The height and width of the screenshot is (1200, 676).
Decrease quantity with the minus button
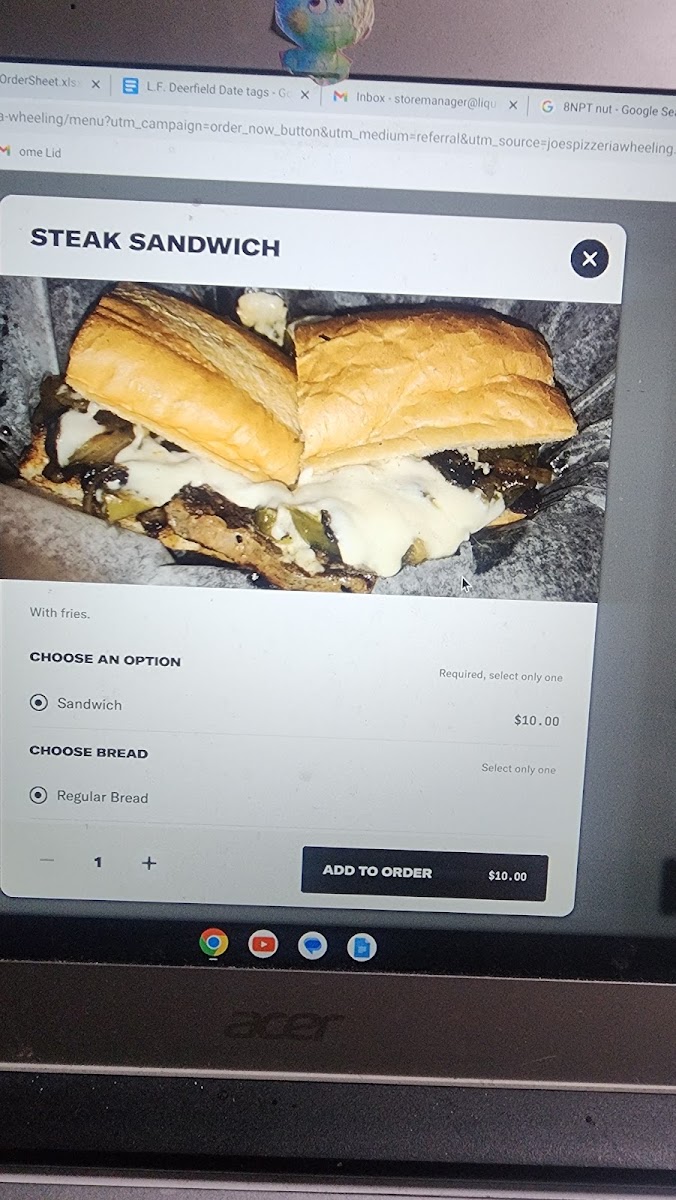pyautogui.click(x=47, y=861)
